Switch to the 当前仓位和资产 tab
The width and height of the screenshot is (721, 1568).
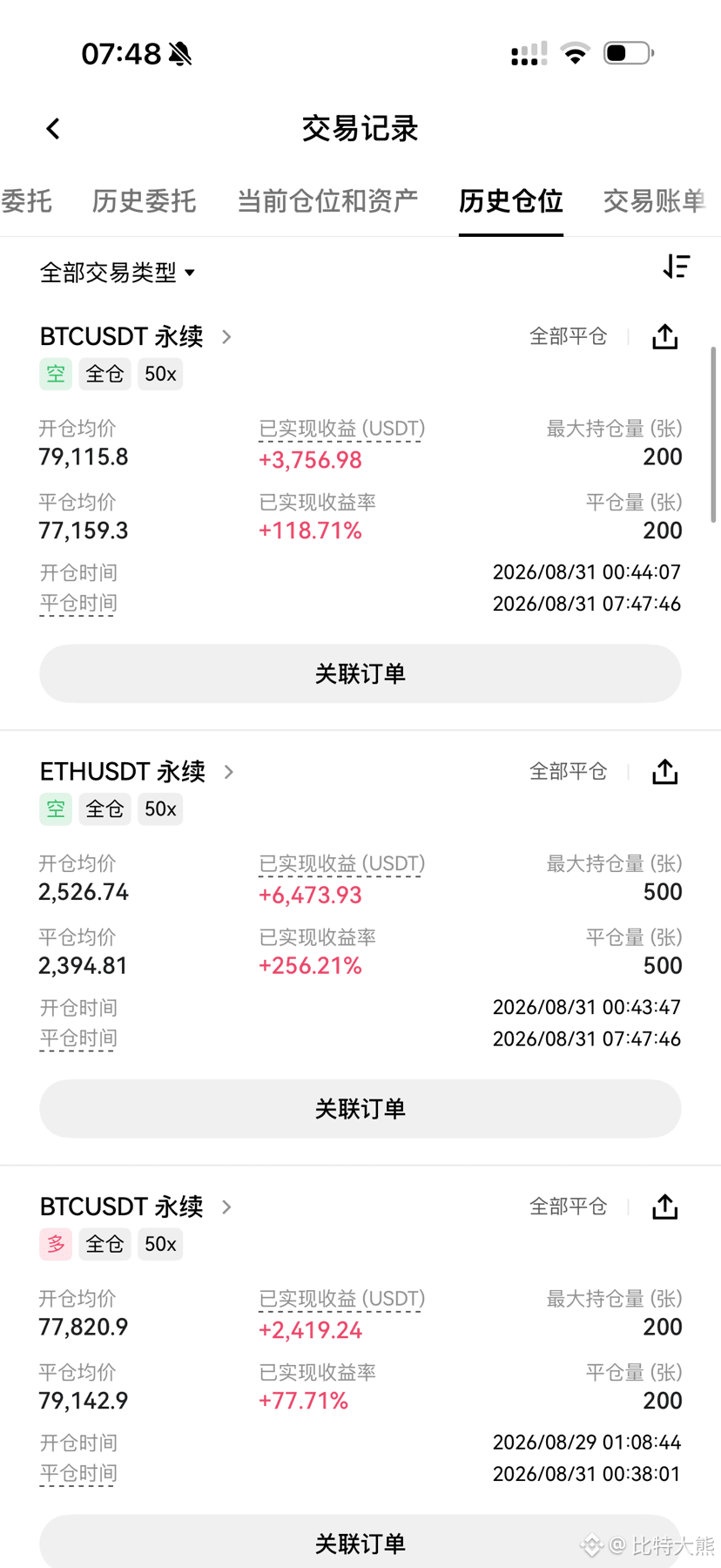[327, 201]
